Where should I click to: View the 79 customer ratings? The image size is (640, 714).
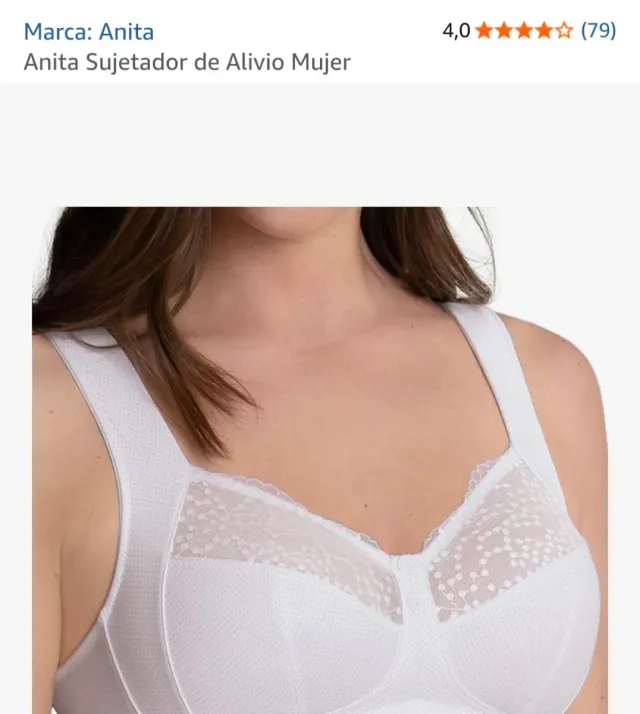pyautogui.click(x=598, y=30)
